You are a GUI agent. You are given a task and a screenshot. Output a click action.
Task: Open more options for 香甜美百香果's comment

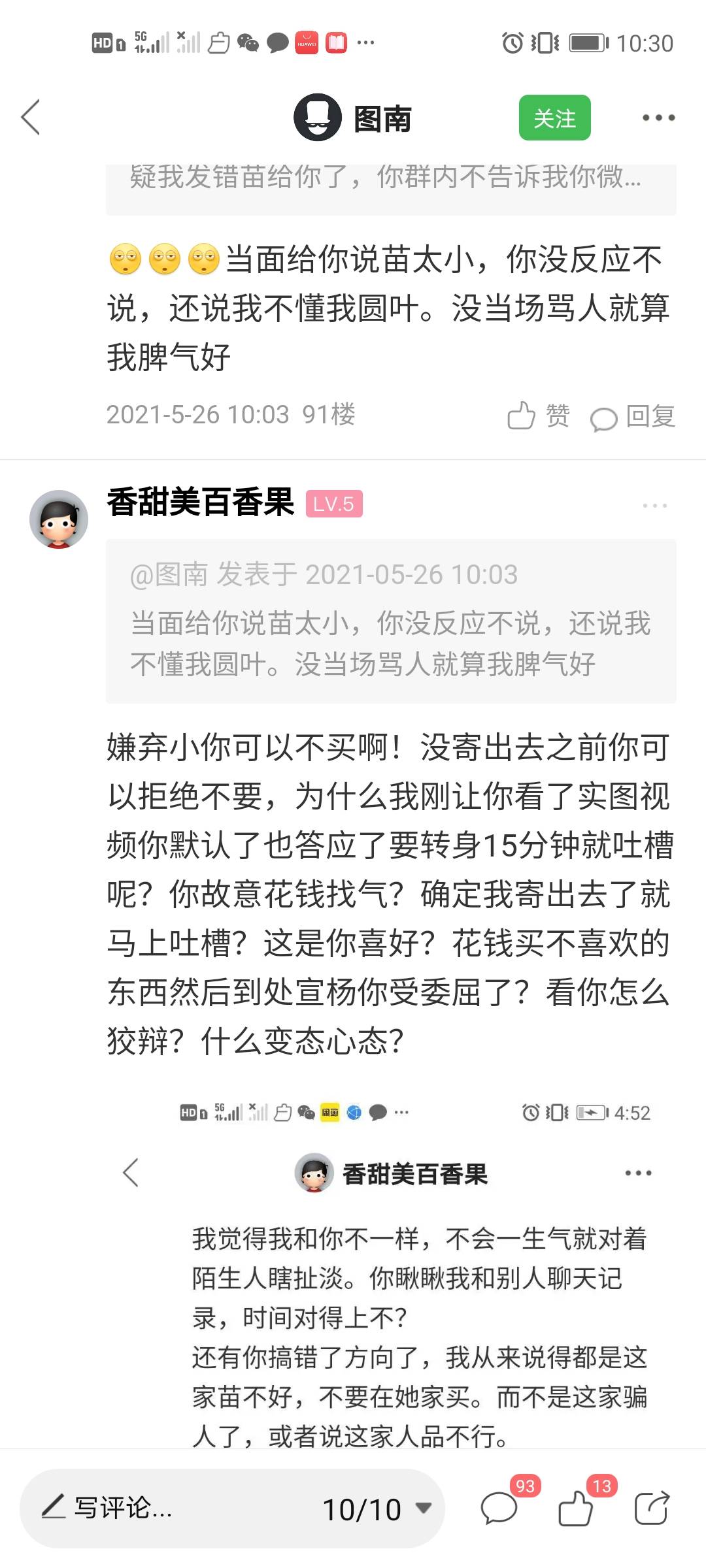pyautogui.click(x=654, y=506)
